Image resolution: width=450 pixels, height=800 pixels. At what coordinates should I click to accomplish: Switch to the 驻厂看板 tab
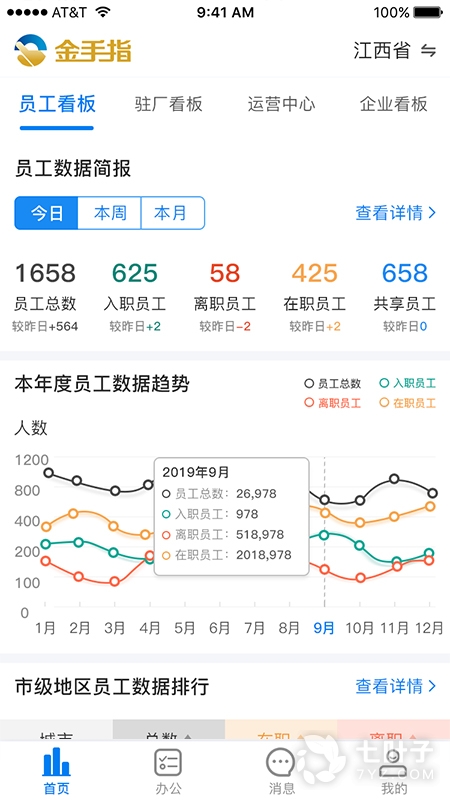point(169,104)
